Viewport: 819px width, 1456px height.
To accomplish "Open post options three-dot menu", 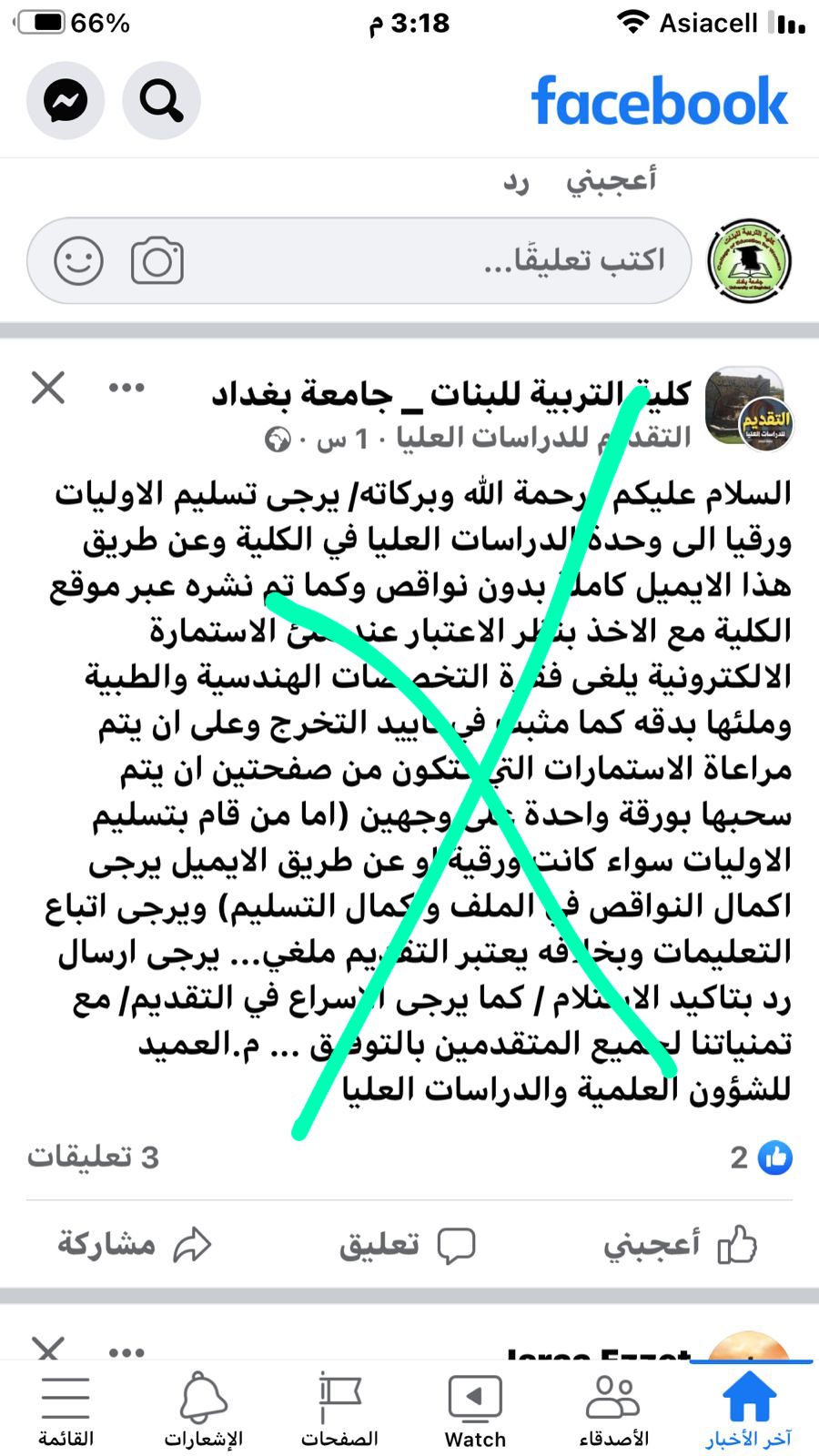I will point(126,389).
